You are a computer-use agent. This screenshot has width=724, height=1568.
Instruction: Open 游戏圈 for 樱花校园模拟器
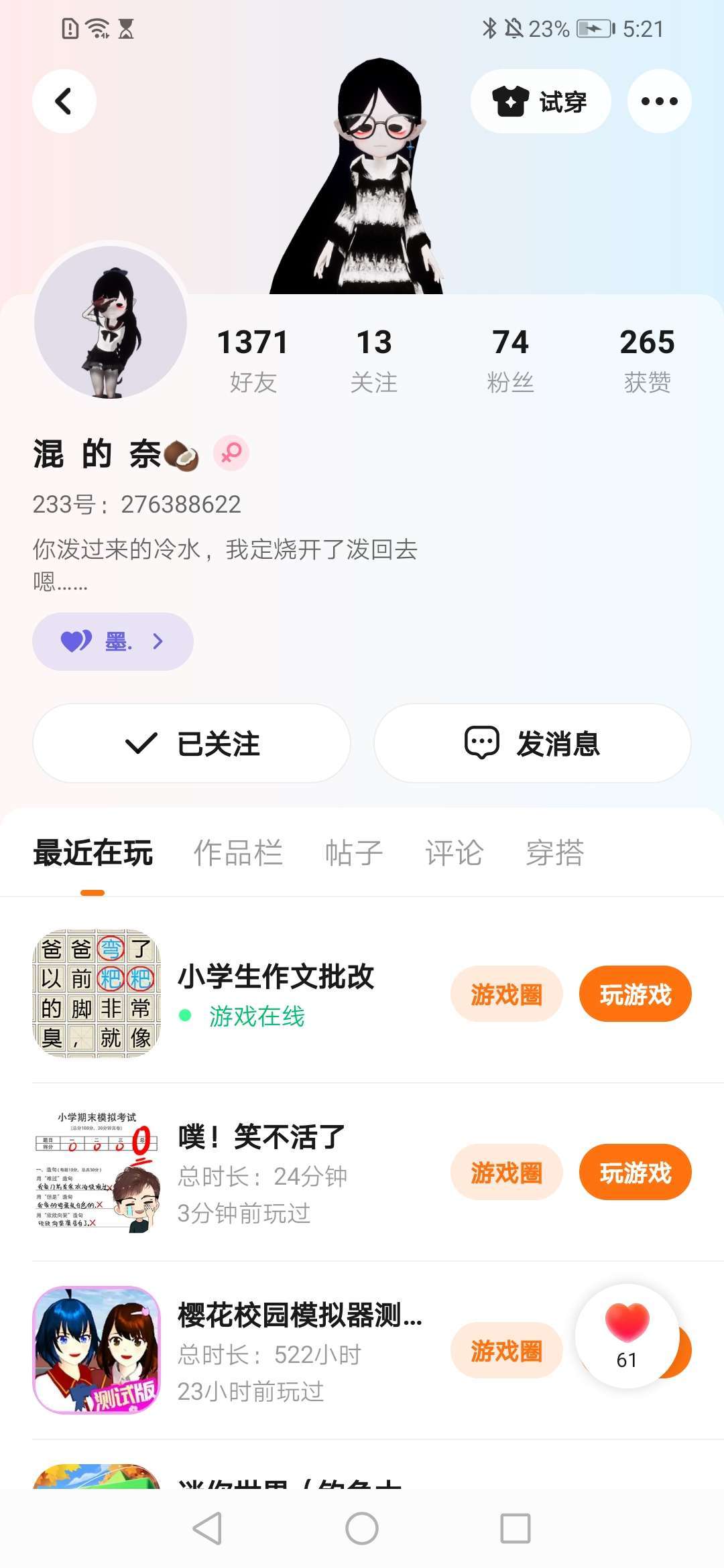[506, 1351]
